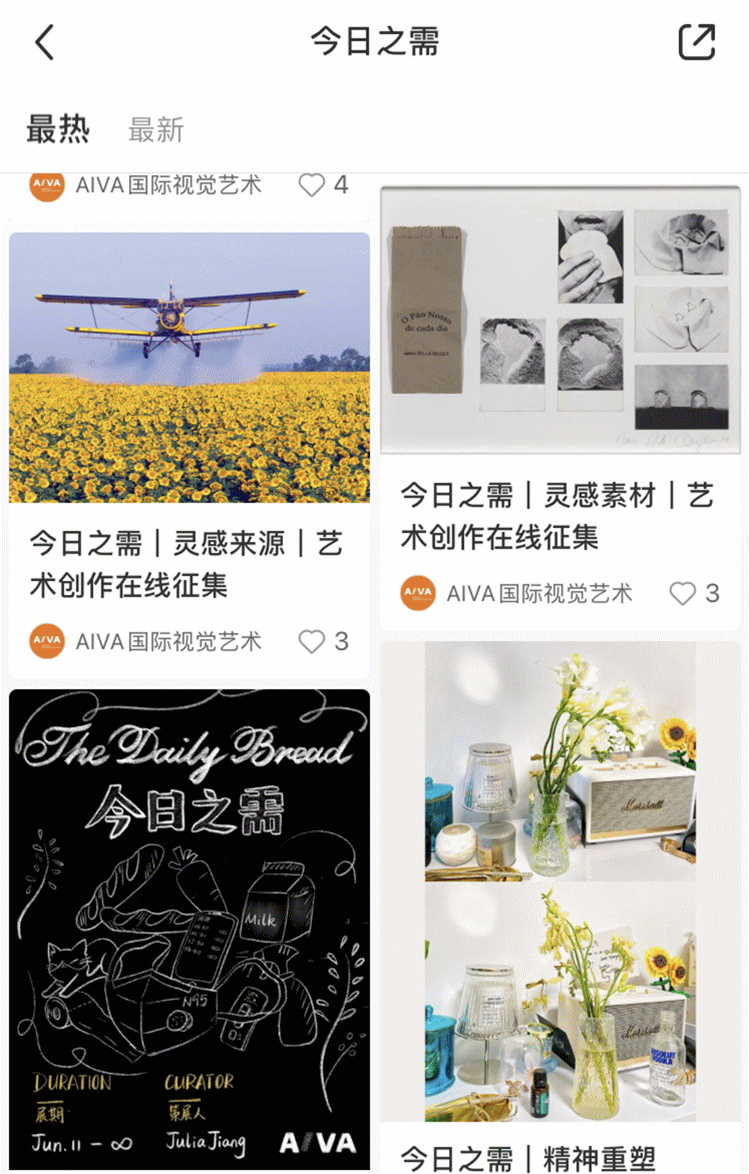Viewport: 749px width, 1174px height.
Task: Open the 灵感素材 art collection post
Action: [559, 320]
